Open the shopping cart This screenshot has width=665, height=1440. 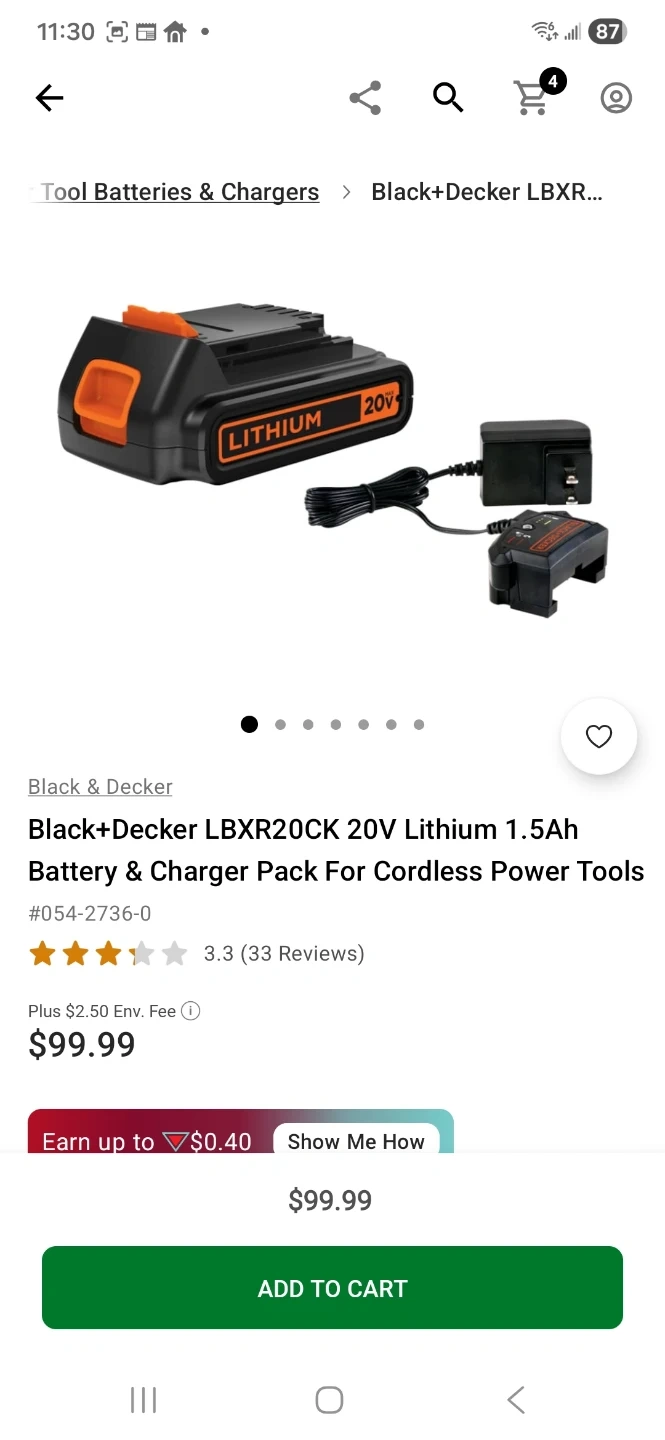532,98
